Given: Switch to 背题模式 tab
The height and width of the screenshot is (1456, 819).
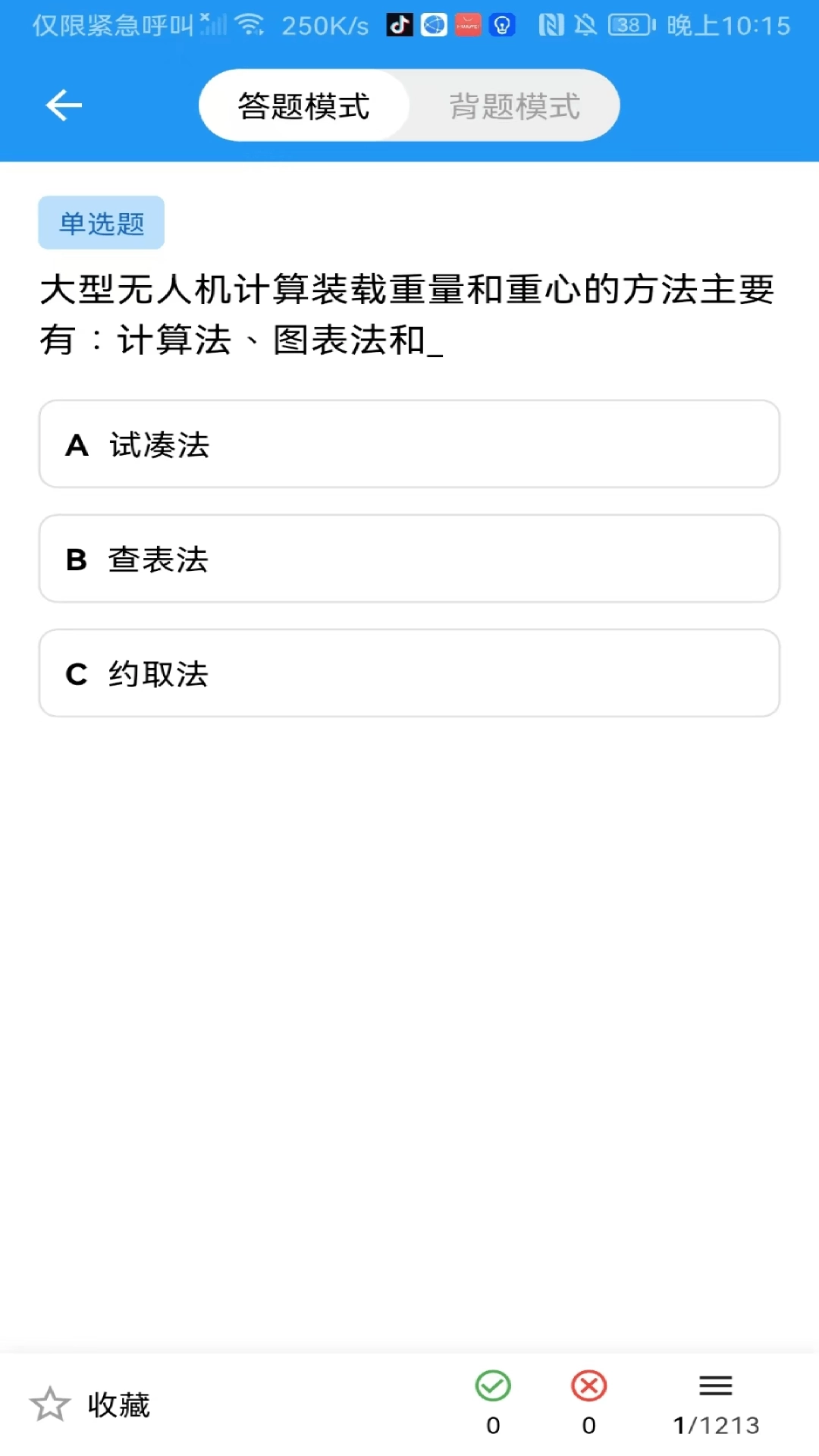Looking at the screenshot, I should [515, 105].
